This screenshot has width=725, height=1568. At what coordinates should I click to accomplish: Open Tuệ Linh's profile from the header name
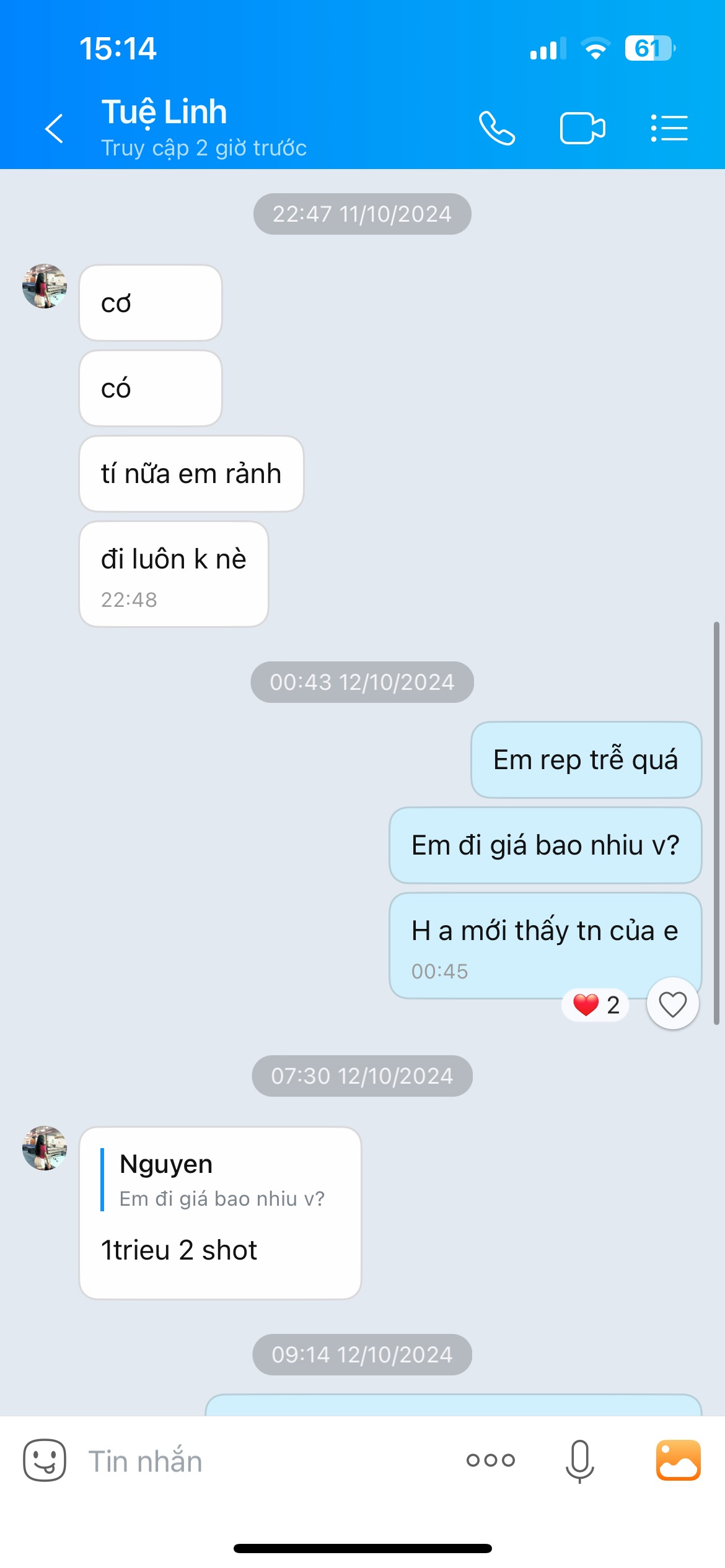(x=165, y=112)
